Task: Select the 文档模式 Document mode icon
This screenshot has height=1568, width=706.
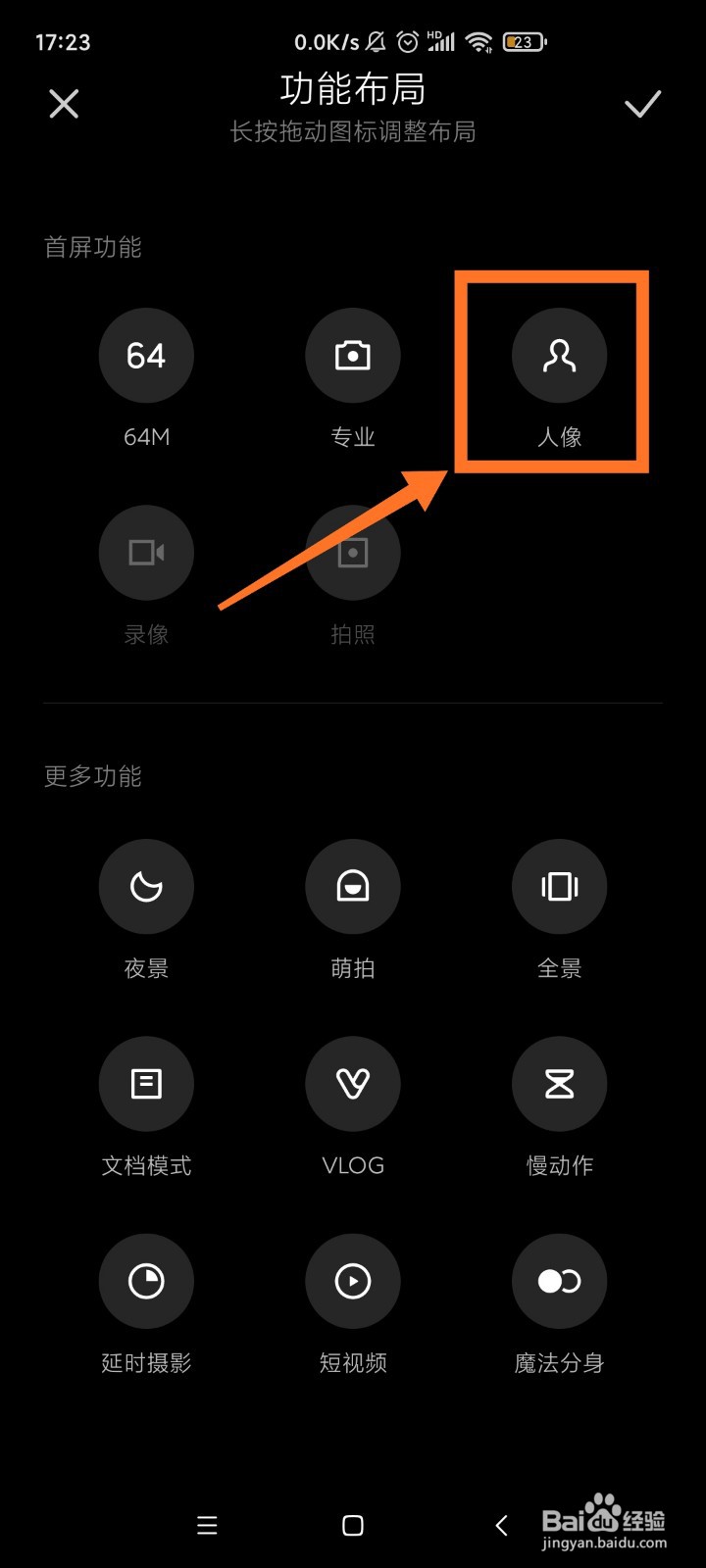Action: coord(147,1084)
